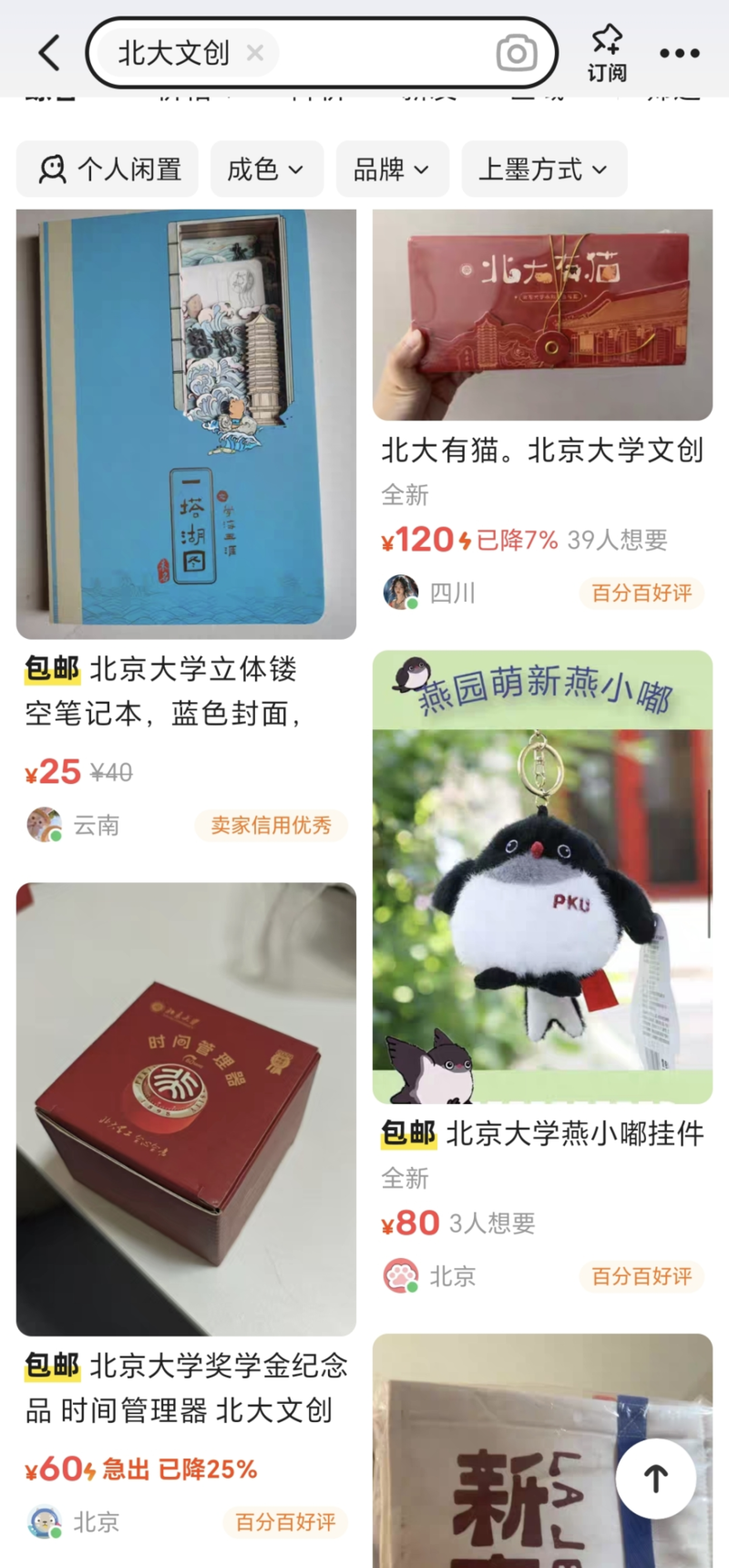729x1568 pixels.
Task: Open the three-dot overflow menu
Action: (x=680, y=53)
